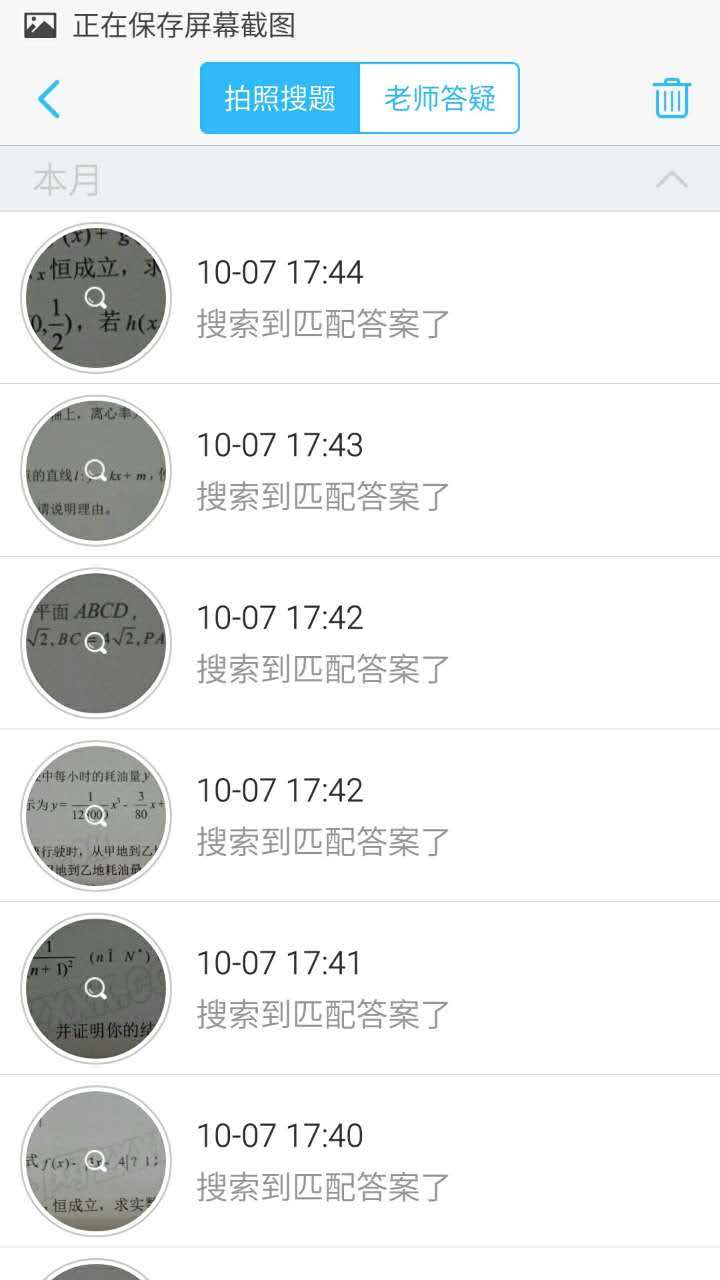Tap magnifier on the 17:40 search entry
Viewport: 720px width, 1280px height.
96,1161
